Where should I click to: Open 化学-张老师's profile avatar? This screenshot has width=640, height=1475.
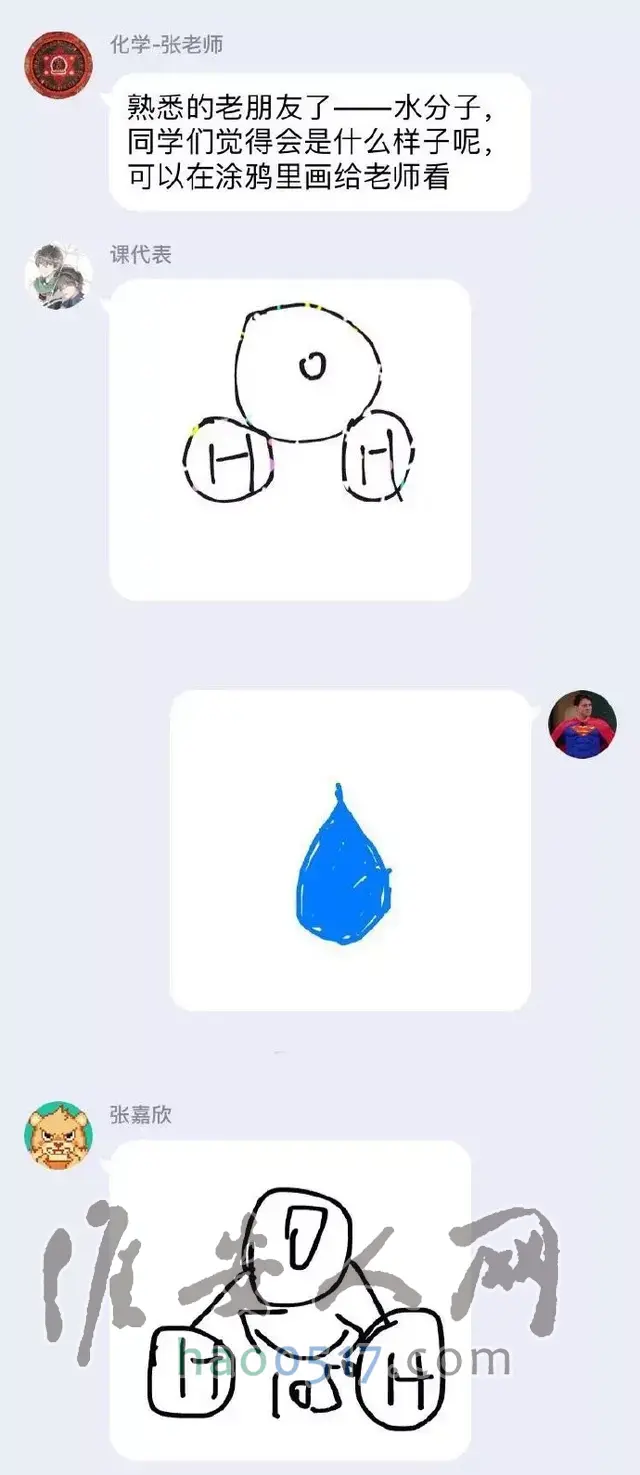[x=58, y=65]
